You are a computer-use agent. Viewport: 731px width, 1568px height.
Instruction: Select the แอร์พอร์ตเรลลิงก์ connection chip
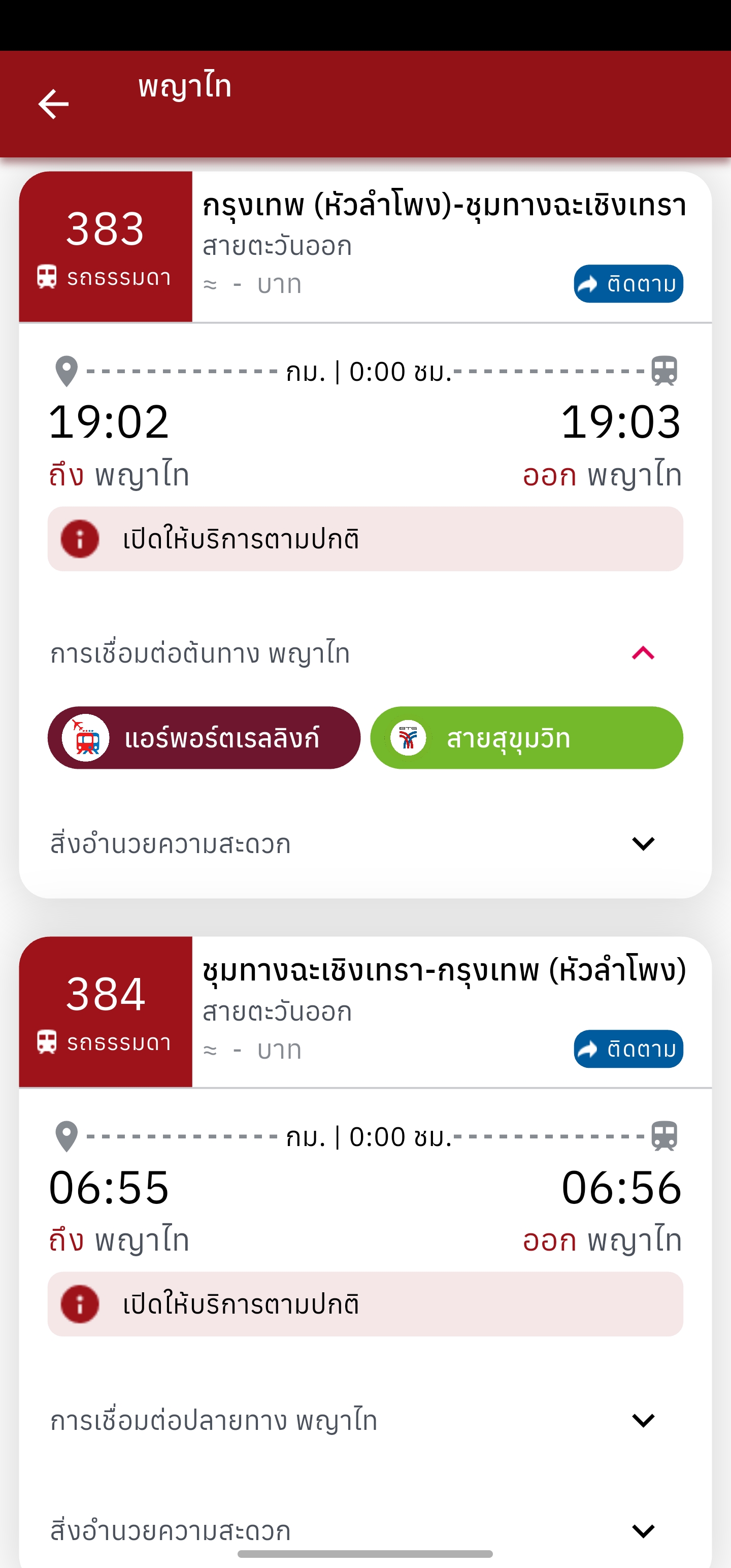tap(204, 738)
